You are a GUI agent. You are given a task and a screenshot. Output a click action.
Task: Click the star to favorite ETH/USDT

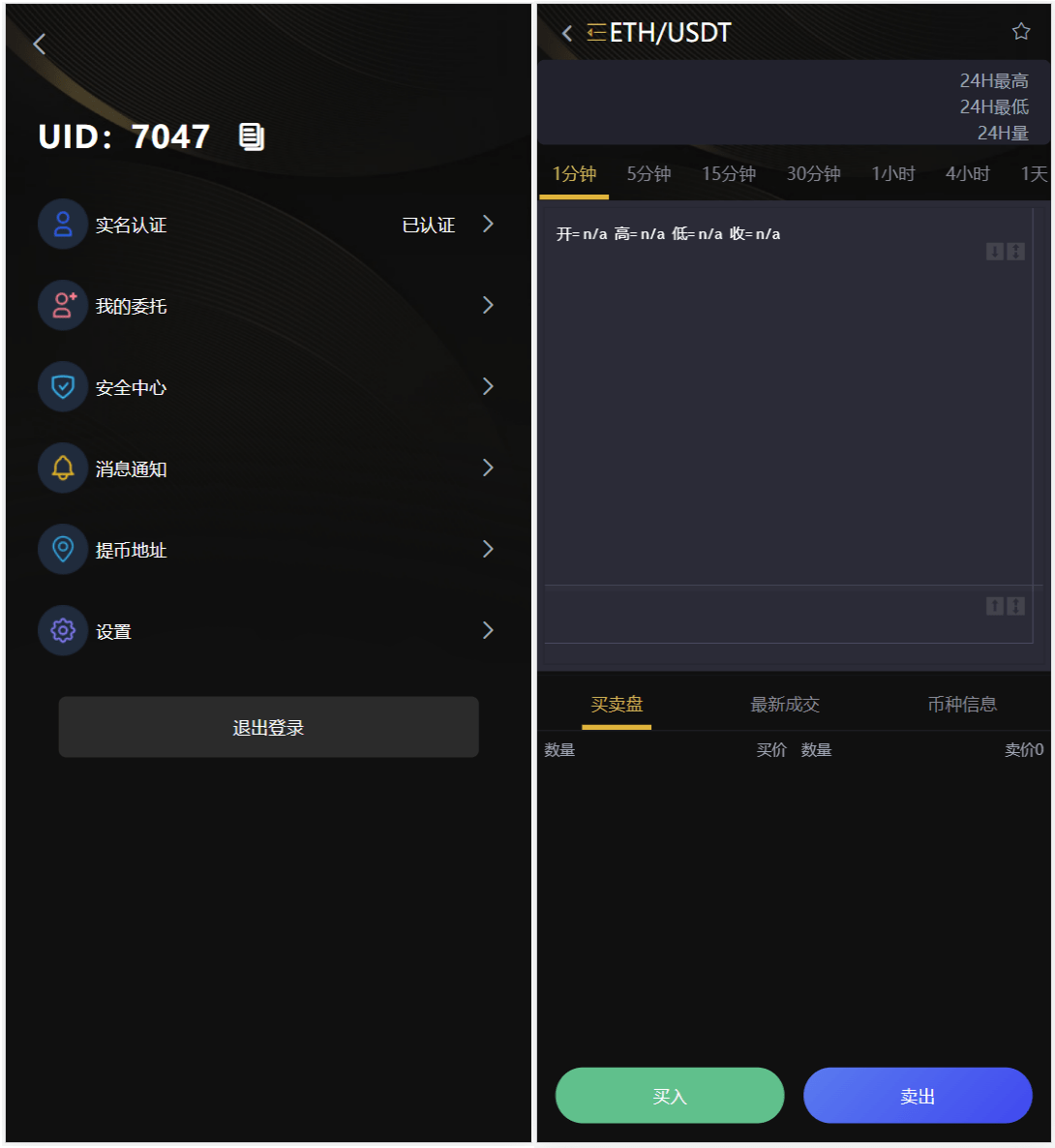click(x=1021, y=32)
